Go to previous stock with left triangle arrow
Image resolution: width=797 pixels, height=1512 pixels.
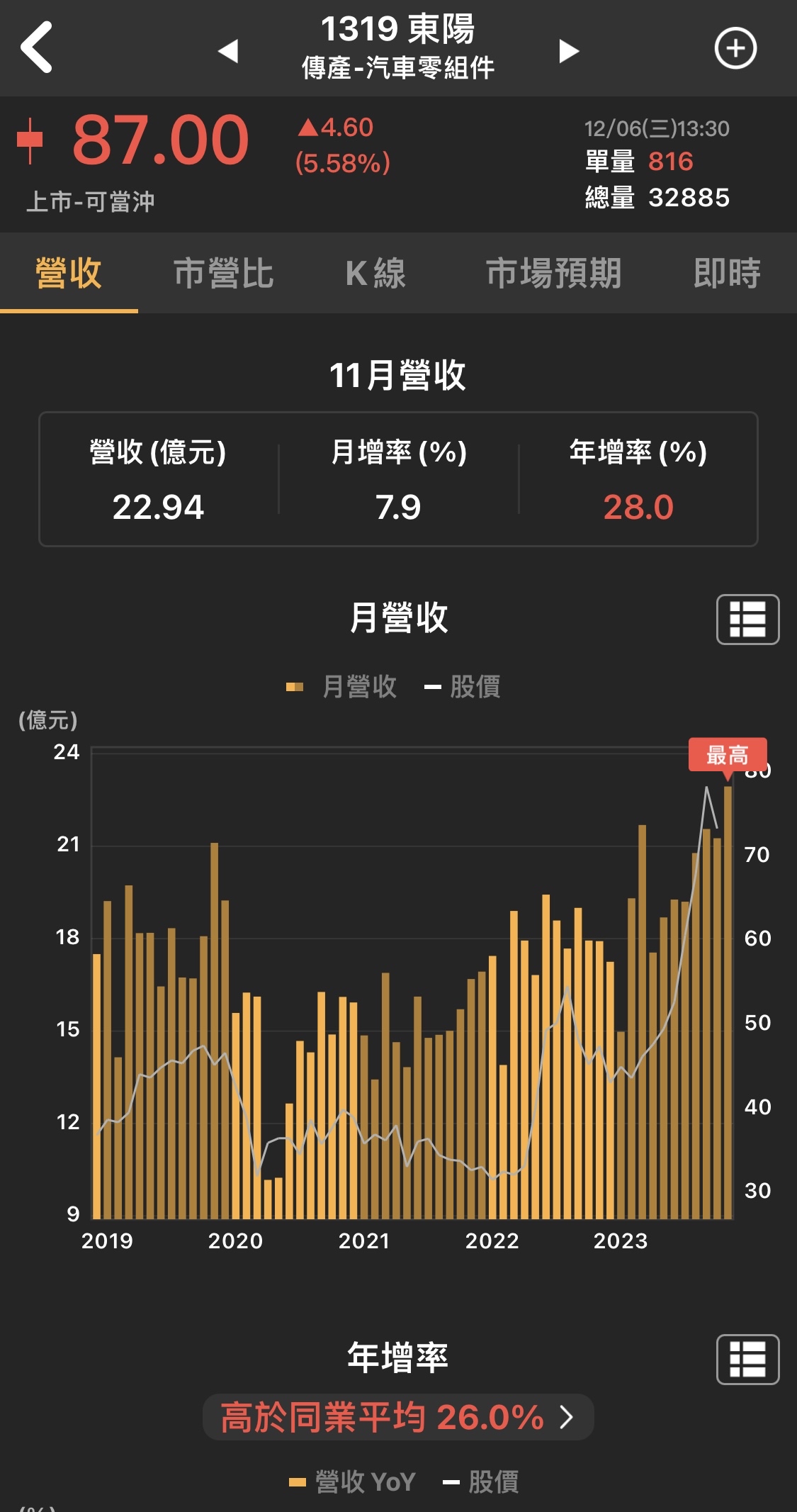230,51
